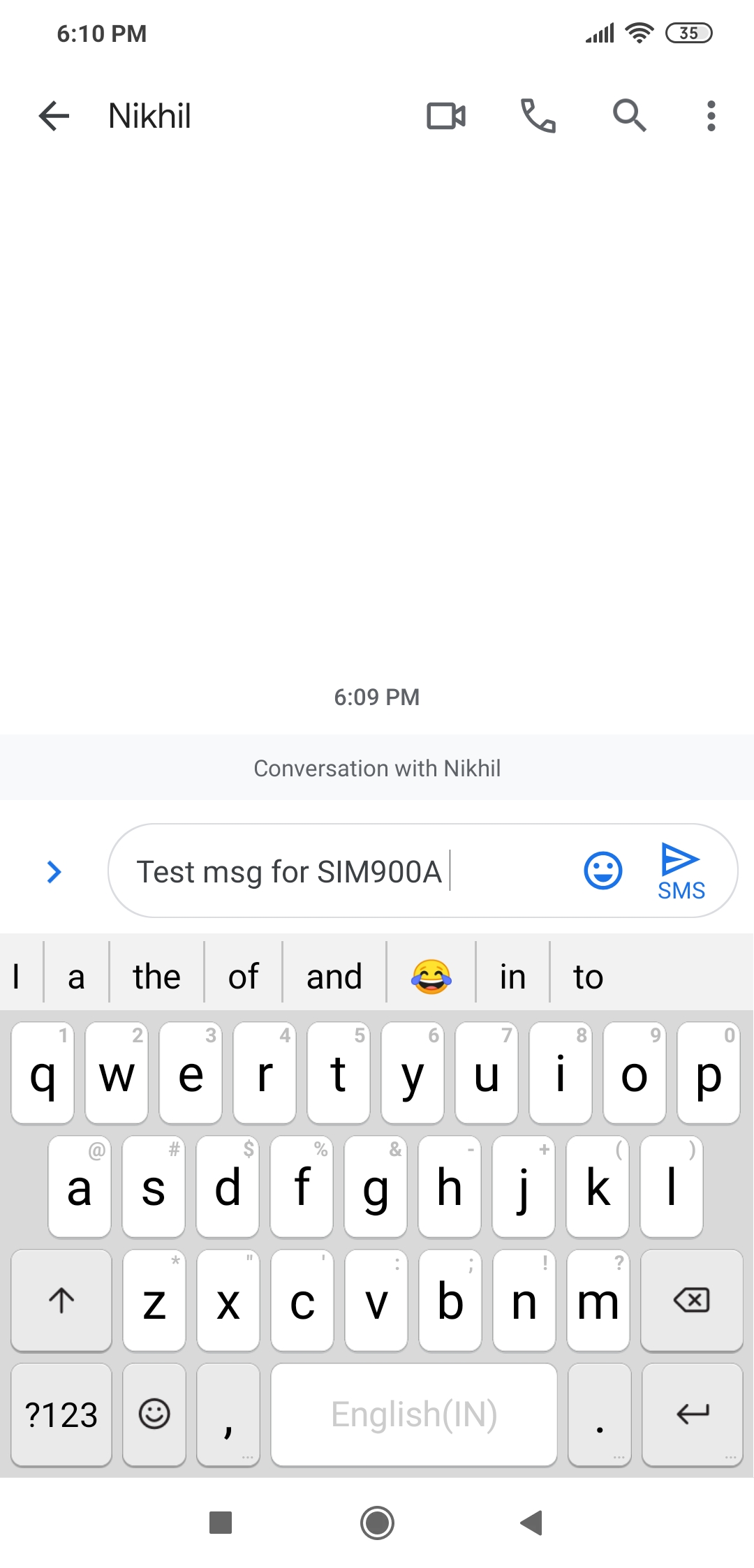754x1568 pixels.
Task: Switch keyboard to ?123 symbols
Action: pyautogui.click(x=61, y=1414)
